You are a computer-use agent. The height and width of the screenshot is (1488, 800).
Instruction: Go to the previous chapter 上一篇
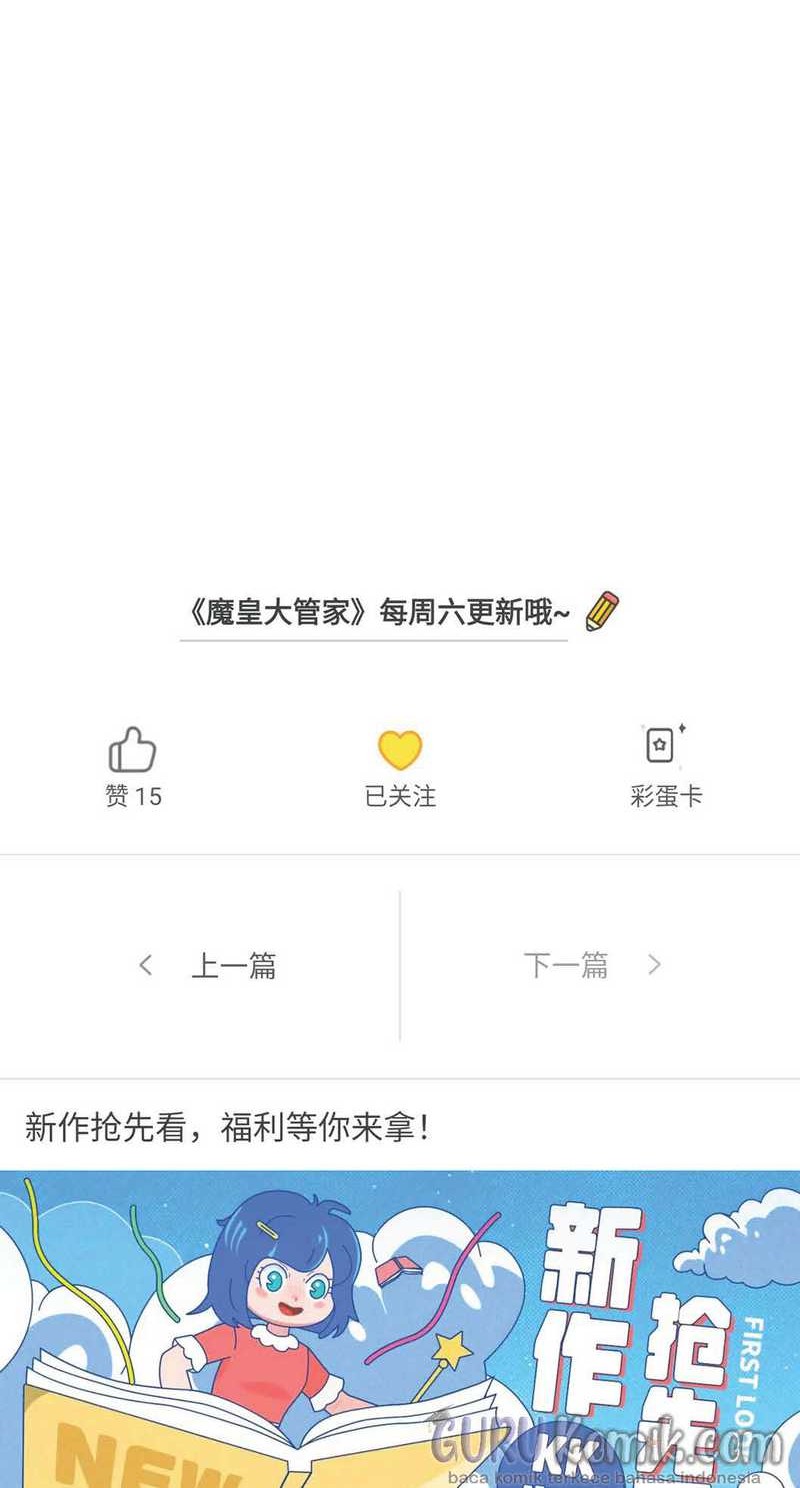coord(208,965)
